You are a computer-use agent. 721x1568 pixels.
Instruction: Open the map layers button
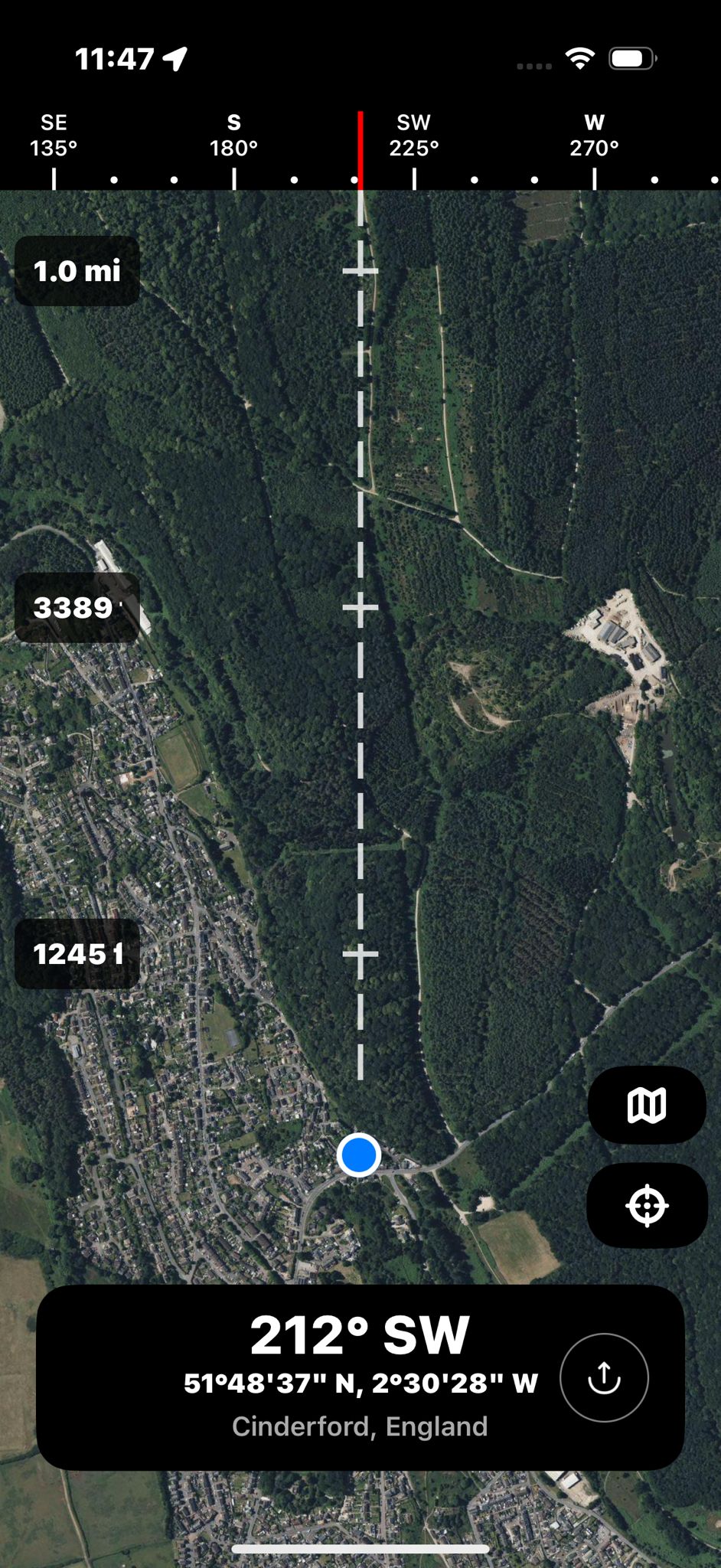click(646, 1105)
